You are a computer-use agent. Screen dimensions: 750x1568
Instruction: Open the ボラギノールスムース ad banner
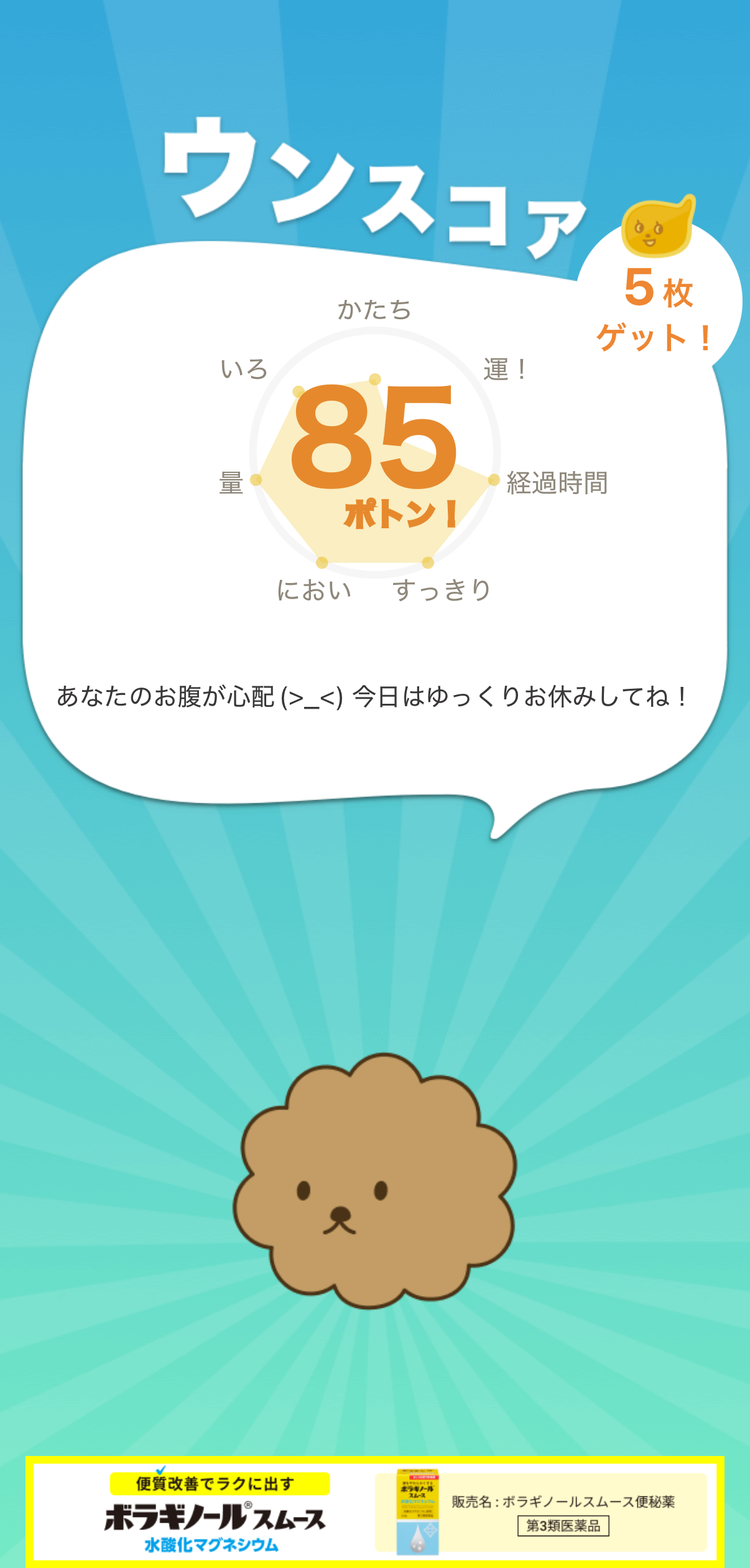pos(375,1511)
